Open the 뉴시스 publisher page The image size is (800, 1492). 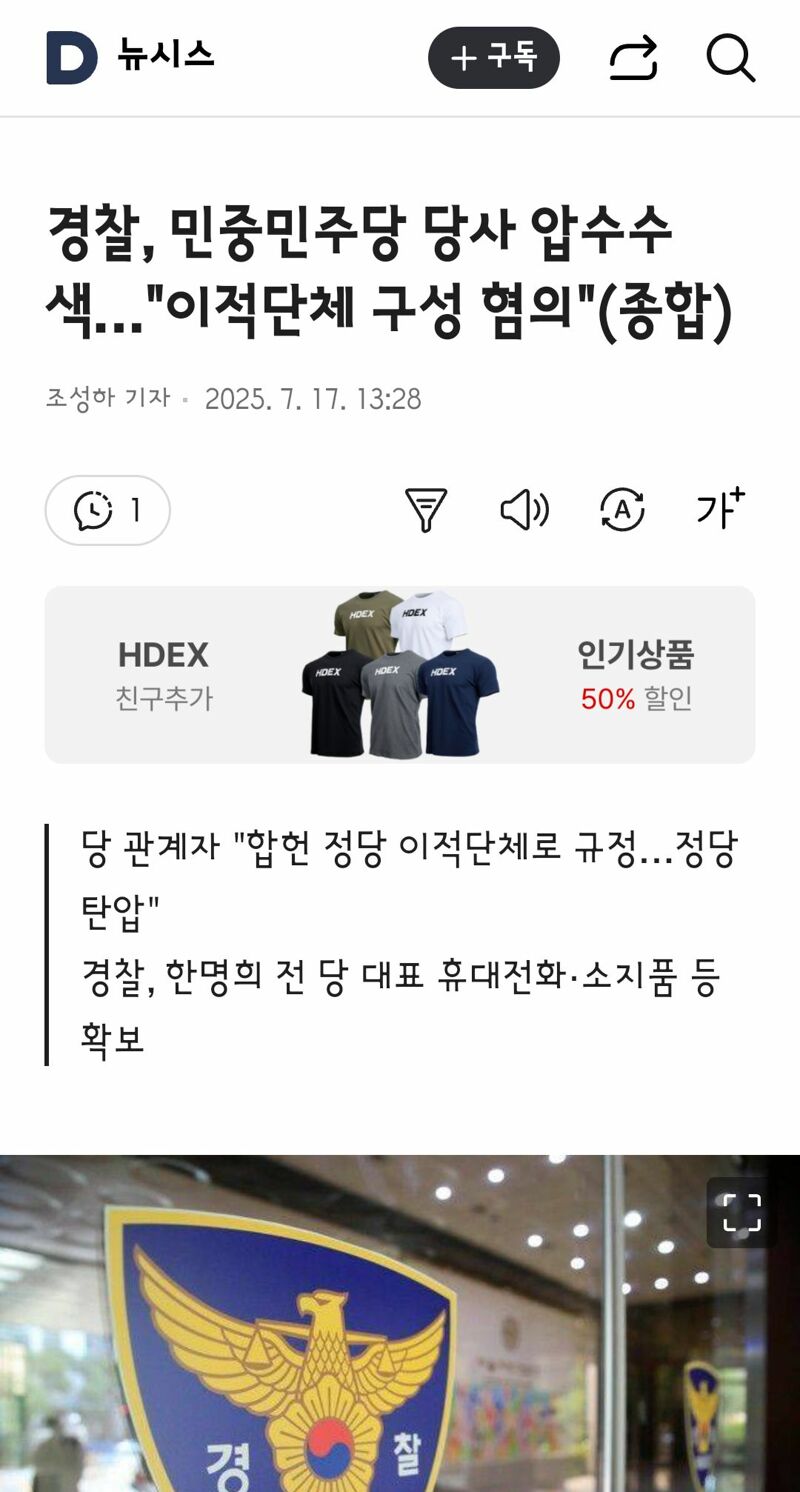pos(166,56)
